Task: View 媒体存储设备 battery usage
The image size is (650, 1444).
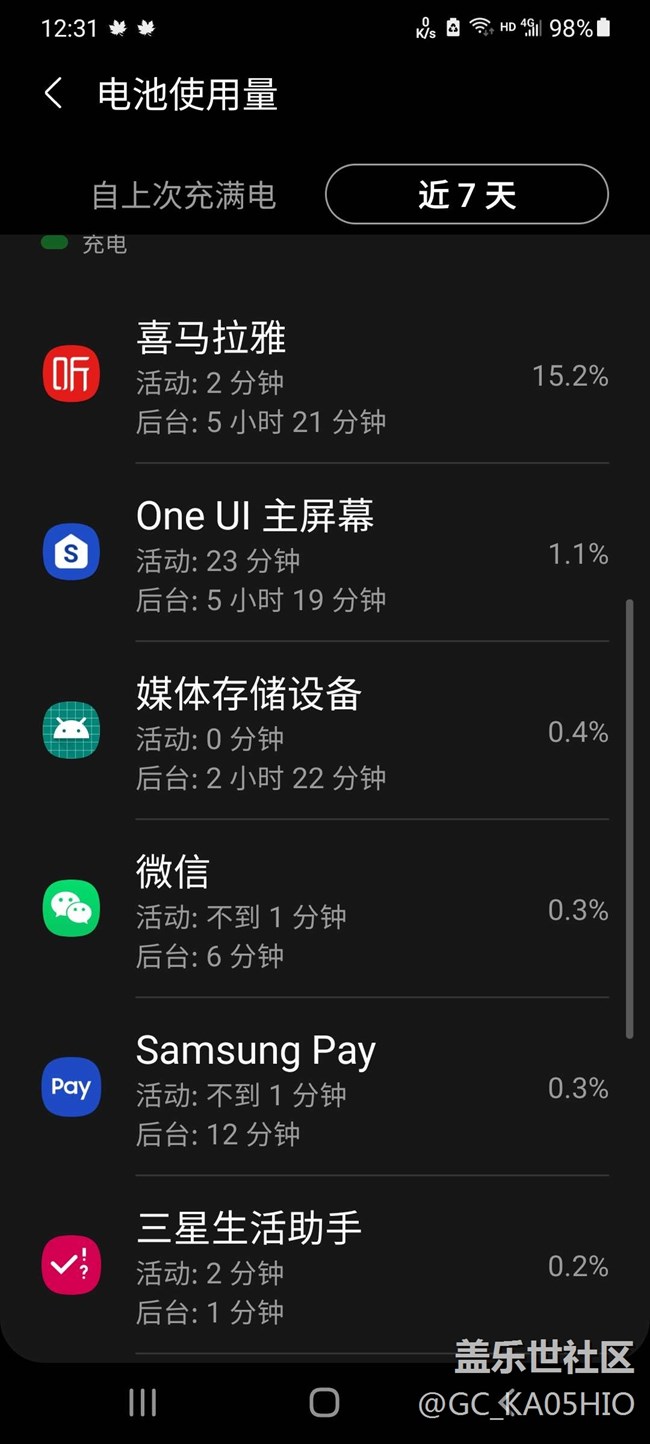Action: 325,732
